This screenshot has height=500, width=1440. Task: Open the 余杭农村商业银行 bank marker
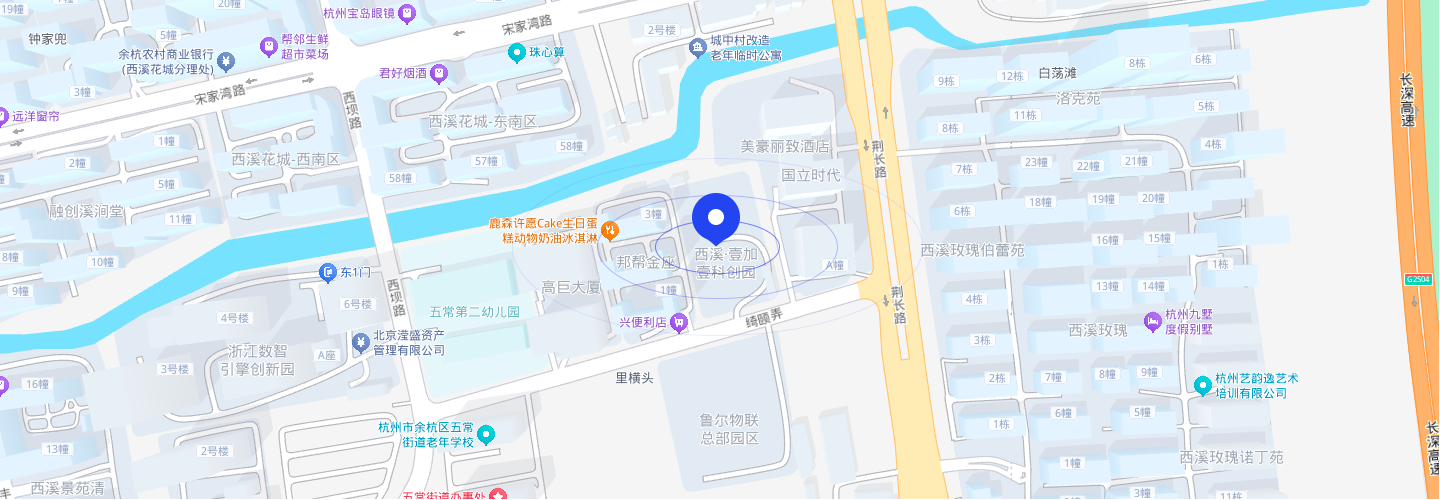pos(226,61)
